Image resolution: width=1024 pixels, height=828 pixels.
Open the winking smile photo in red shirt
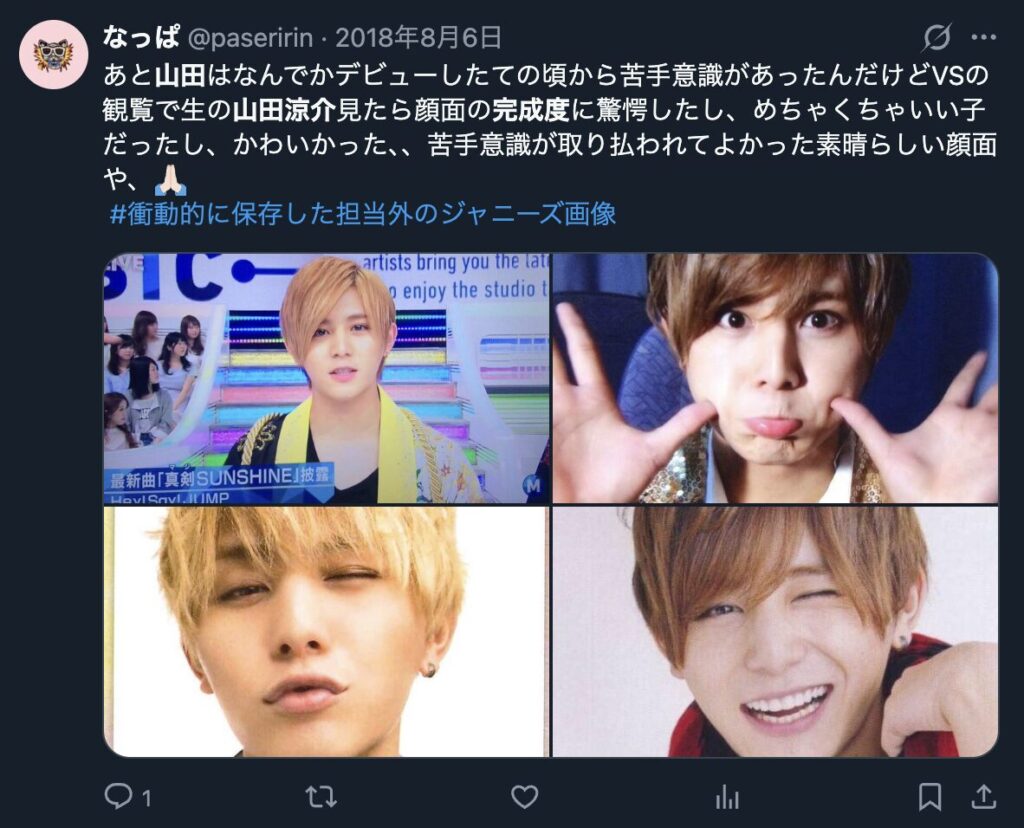point(775,632)
